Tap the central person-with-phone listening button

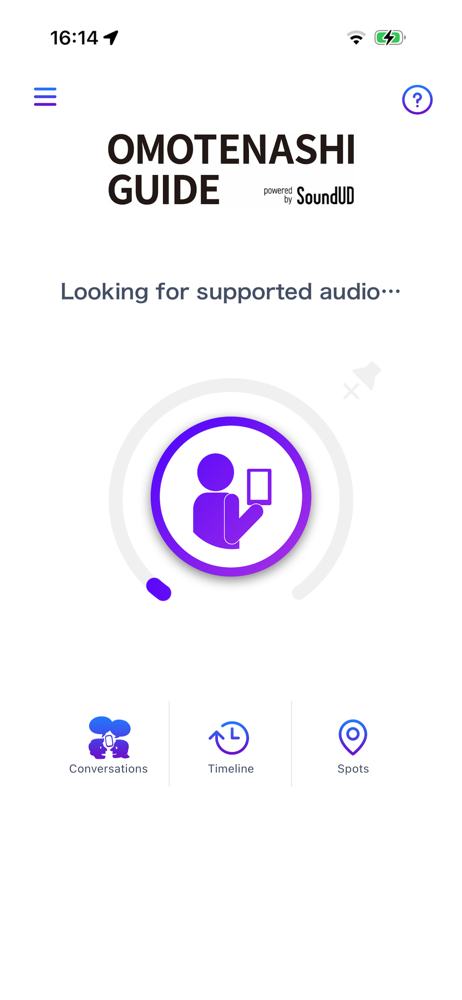231,497
